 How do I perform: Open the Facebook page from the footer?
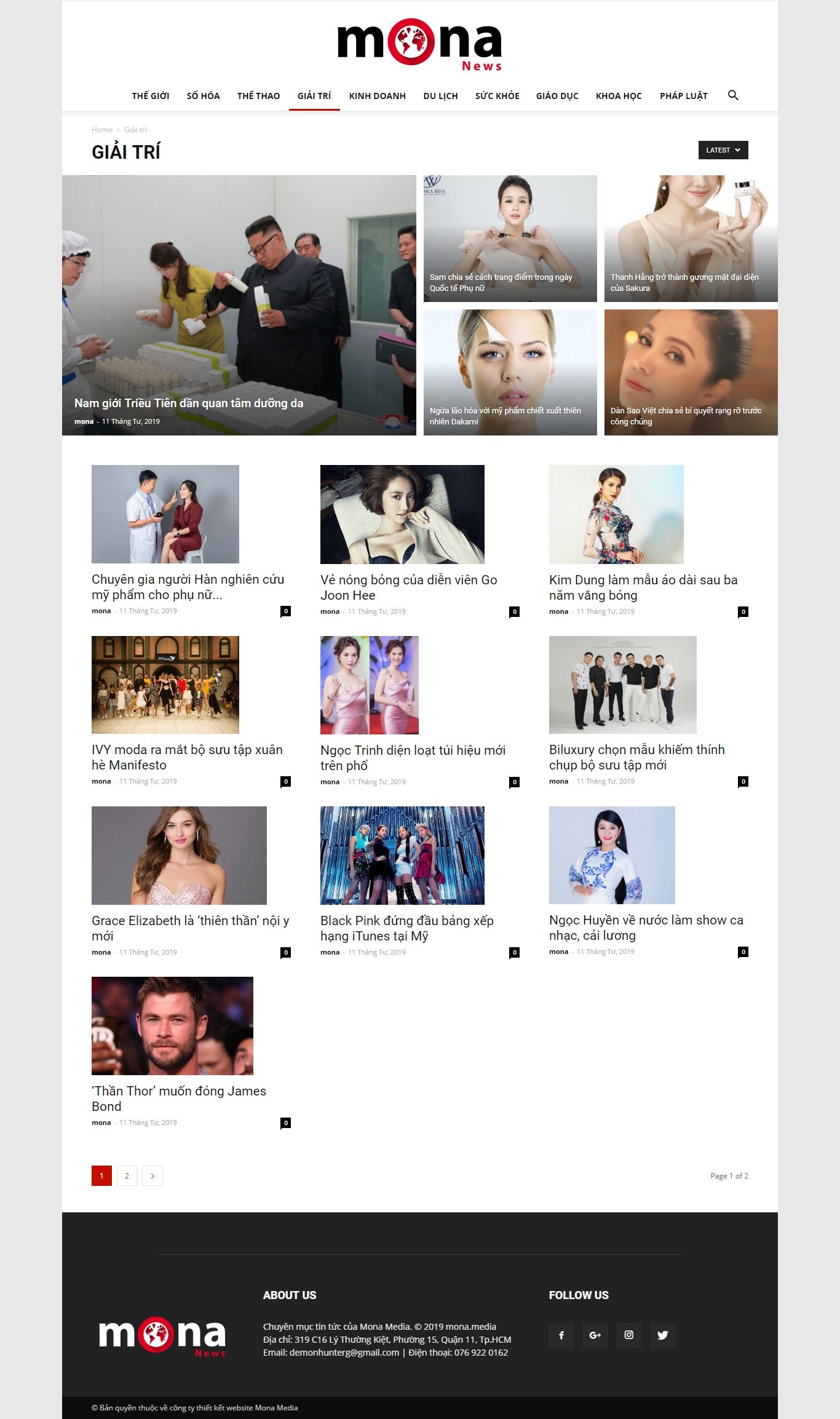click(561, 1335)
